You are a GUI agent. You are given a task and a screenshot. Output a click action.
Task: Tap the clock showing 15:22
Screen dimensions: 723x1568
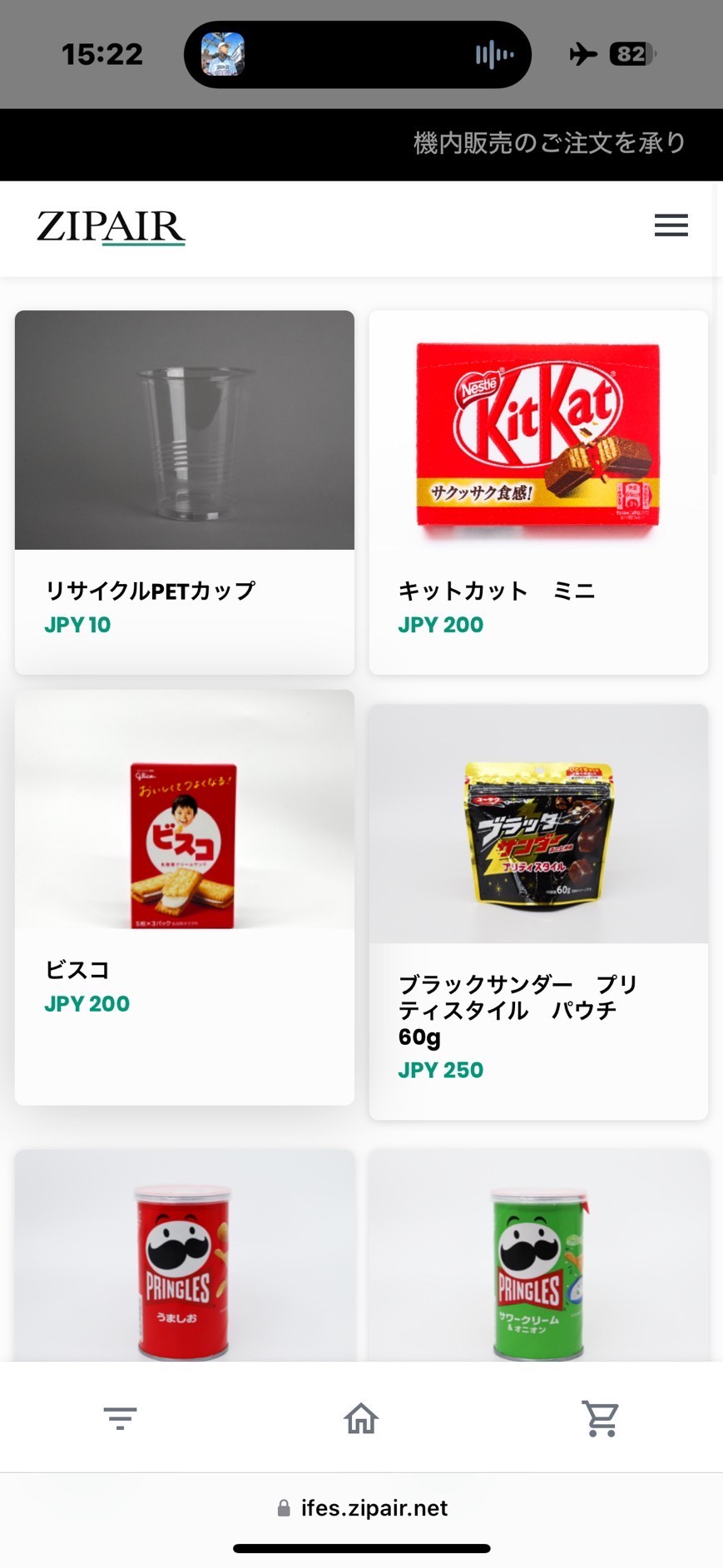click(x=102, y=53)
